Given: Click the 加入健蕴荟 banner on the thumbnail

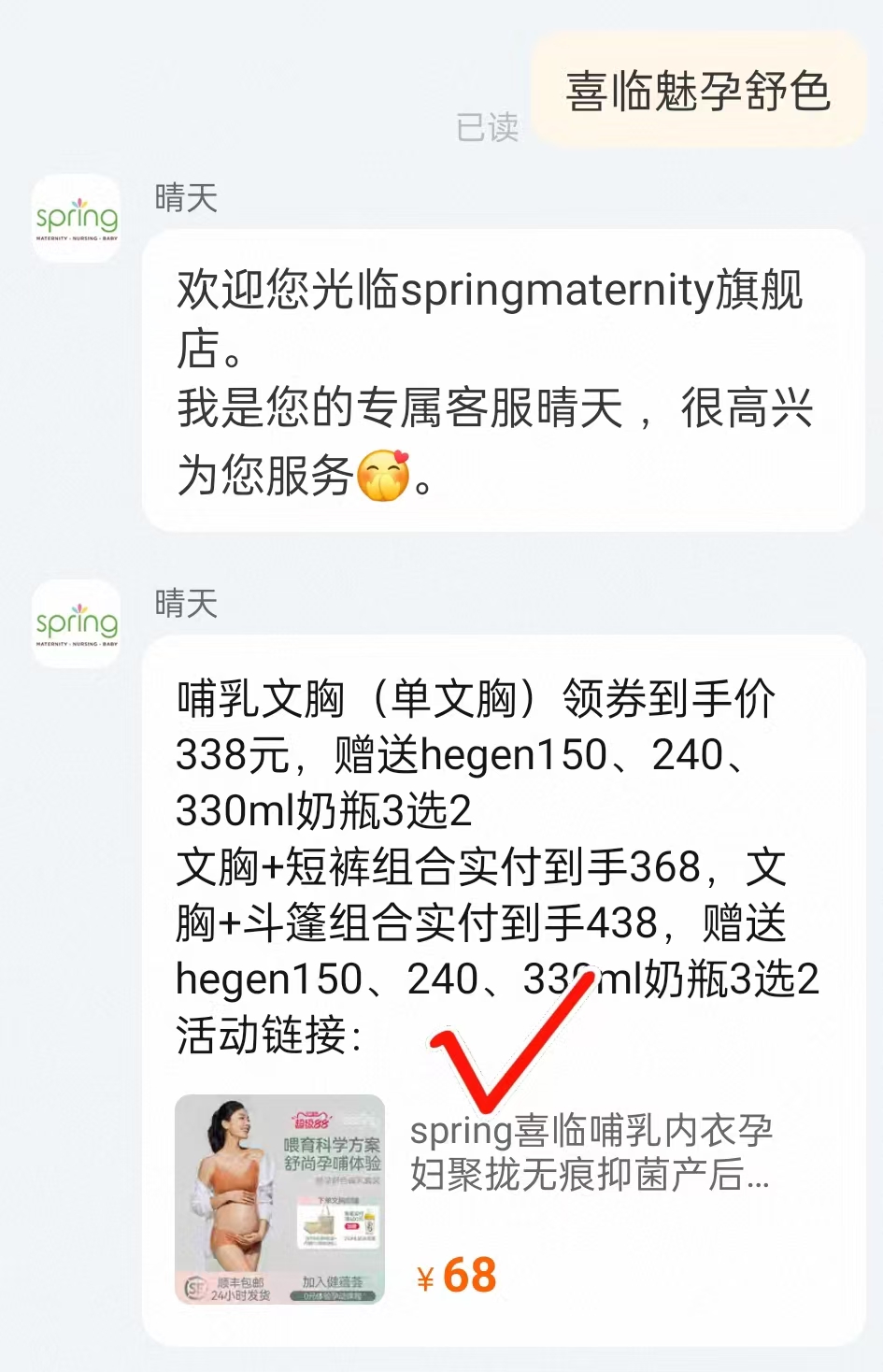Looking at the screenshot, I should click(x=335, y=1282).
